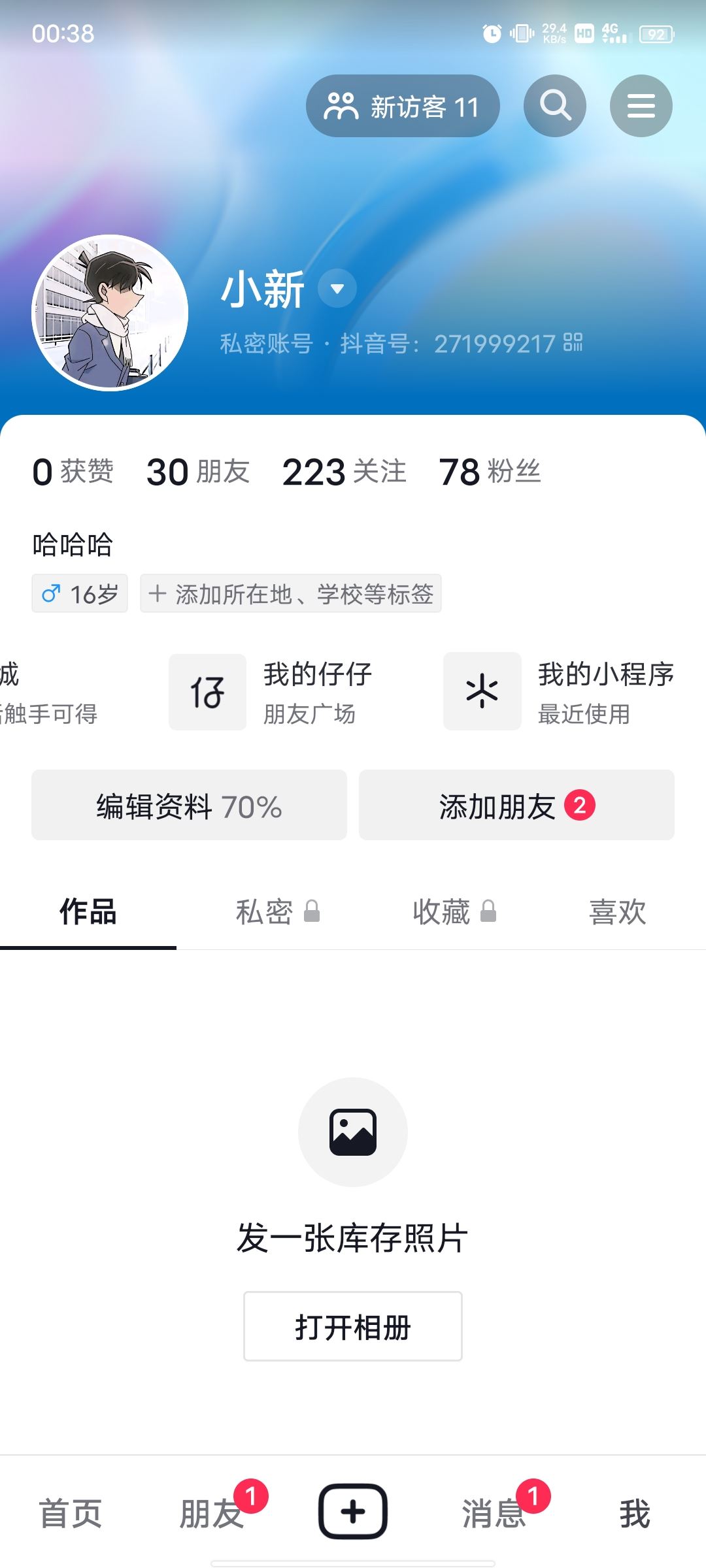Tap the stock photo image placeholder icon
Viewport: 706px width, 1568px height.
point(352,1132)
